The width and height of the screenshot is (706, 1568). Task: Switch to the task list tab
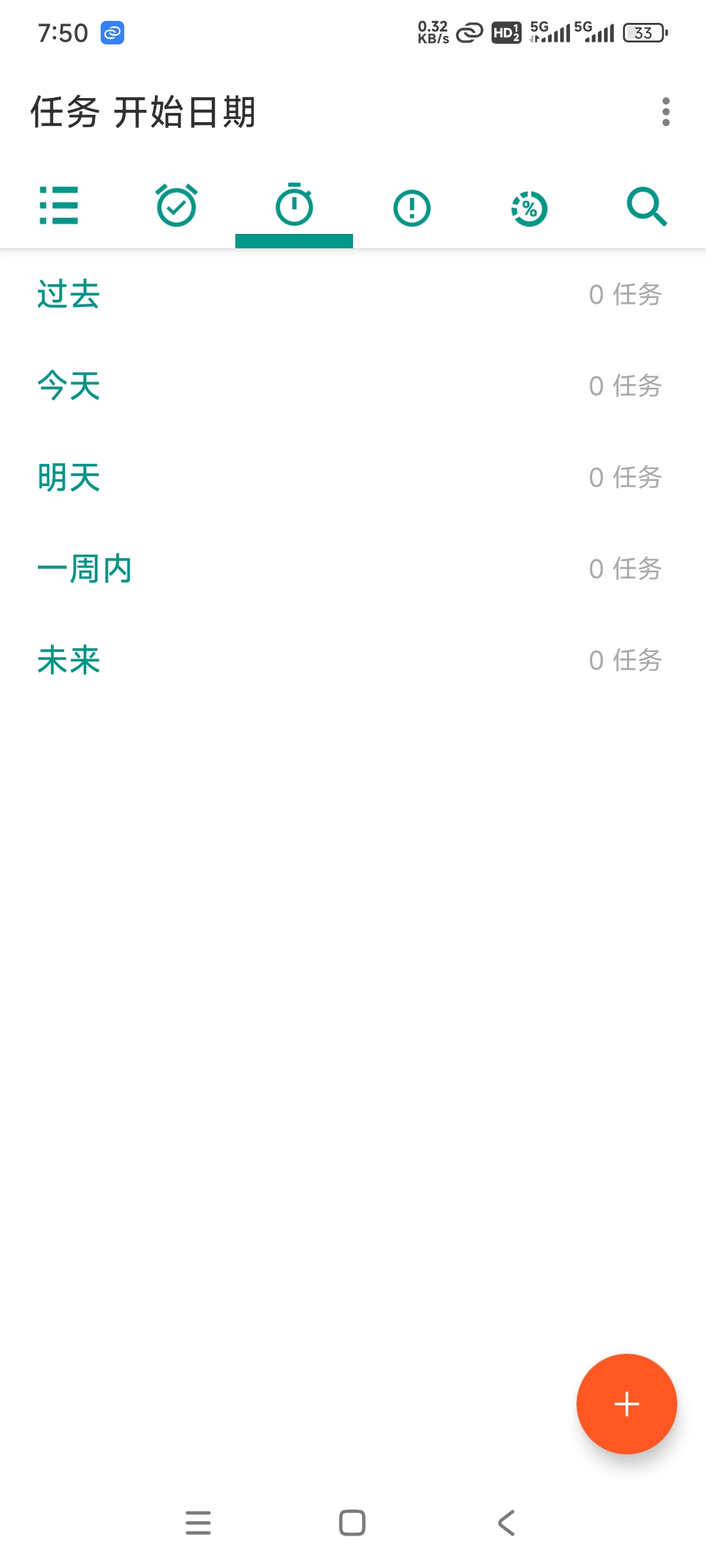point(59,206)
